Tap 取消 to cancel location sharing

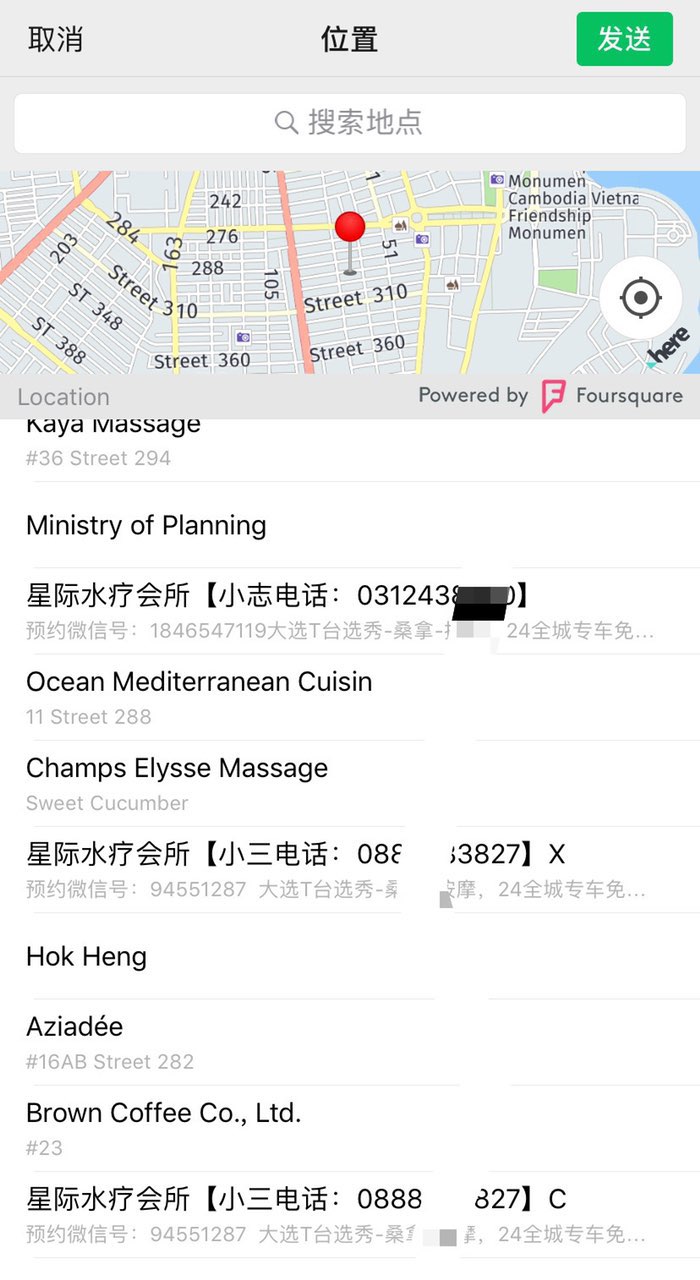pos(55,39)
